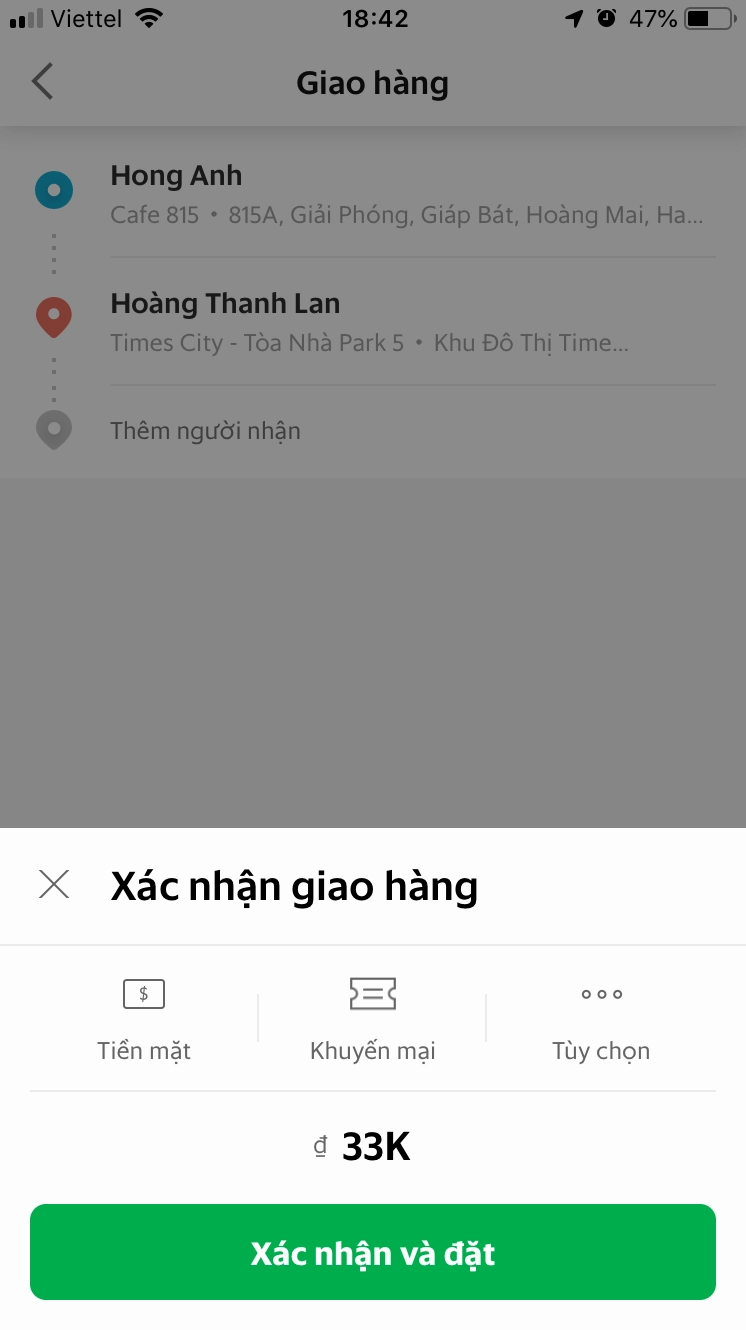
Task: Select the Tiền mặt payment method icon
Action: (x=143, y=994)
